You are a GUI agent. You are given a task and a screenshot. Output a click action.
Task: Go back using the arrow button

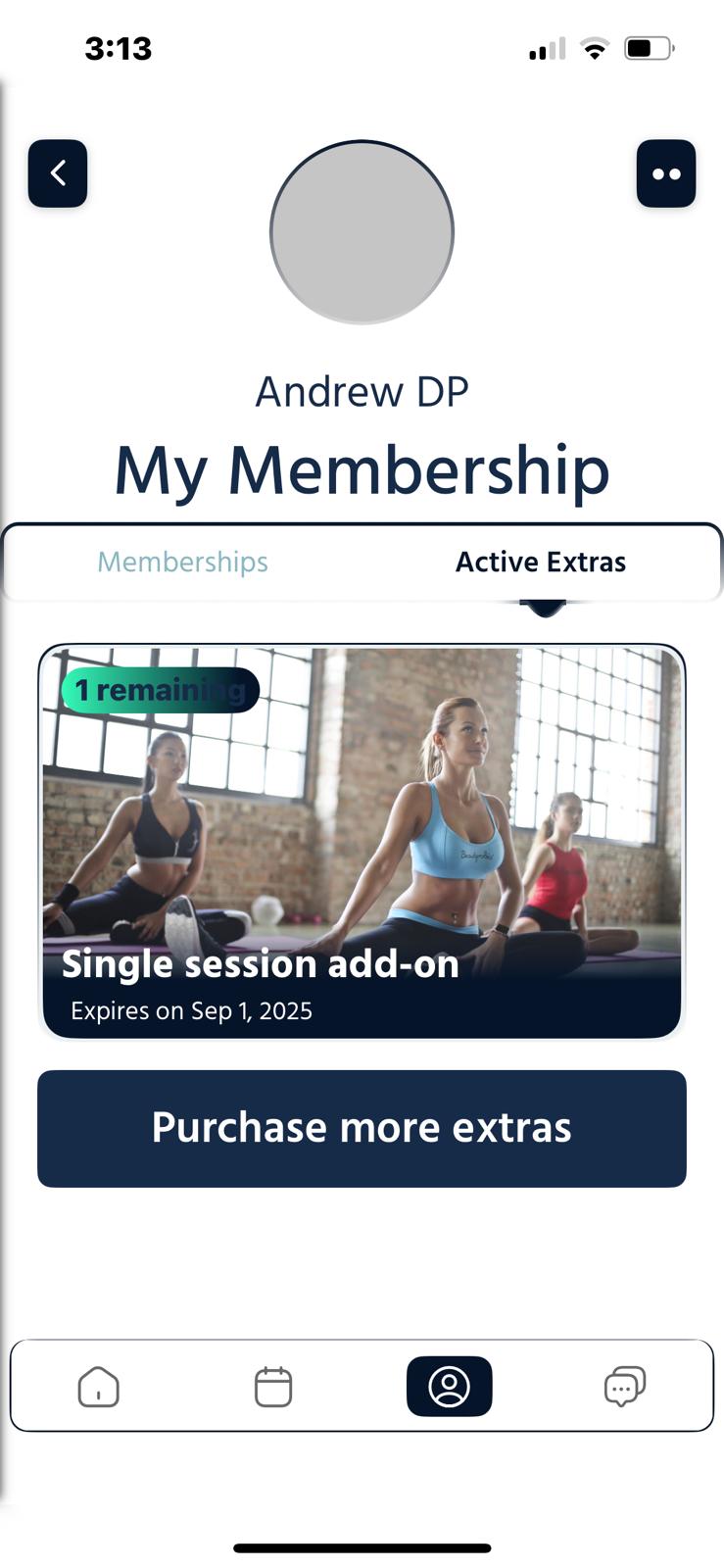click(x=58, y=173)
